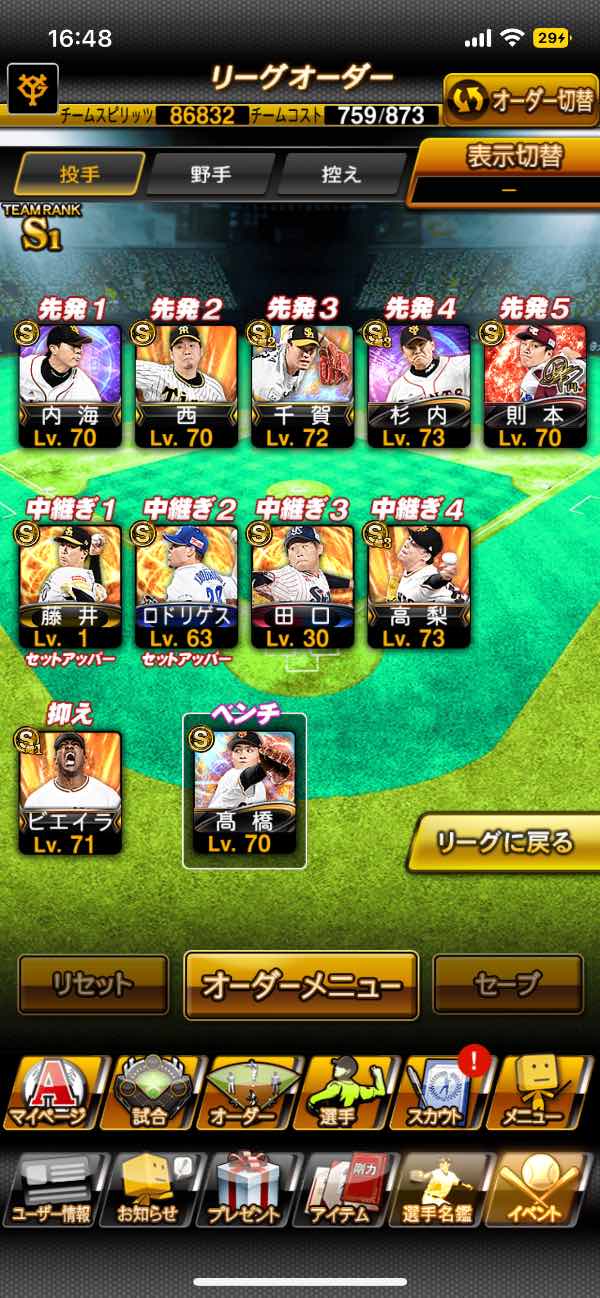Open the スカウト section
This screenshot has width=600, height=1298.
pyautogui.click(x=440, y=1093)
